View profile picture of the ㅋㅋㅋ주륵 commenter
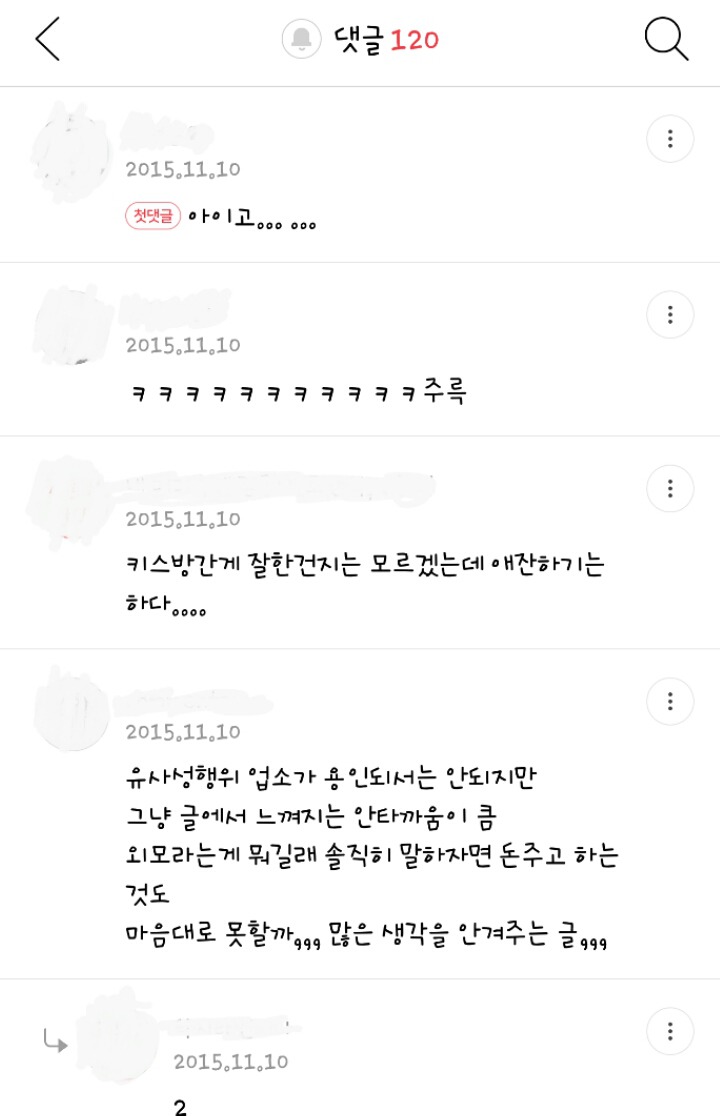720x1116 pixels. tap(71, 327)
